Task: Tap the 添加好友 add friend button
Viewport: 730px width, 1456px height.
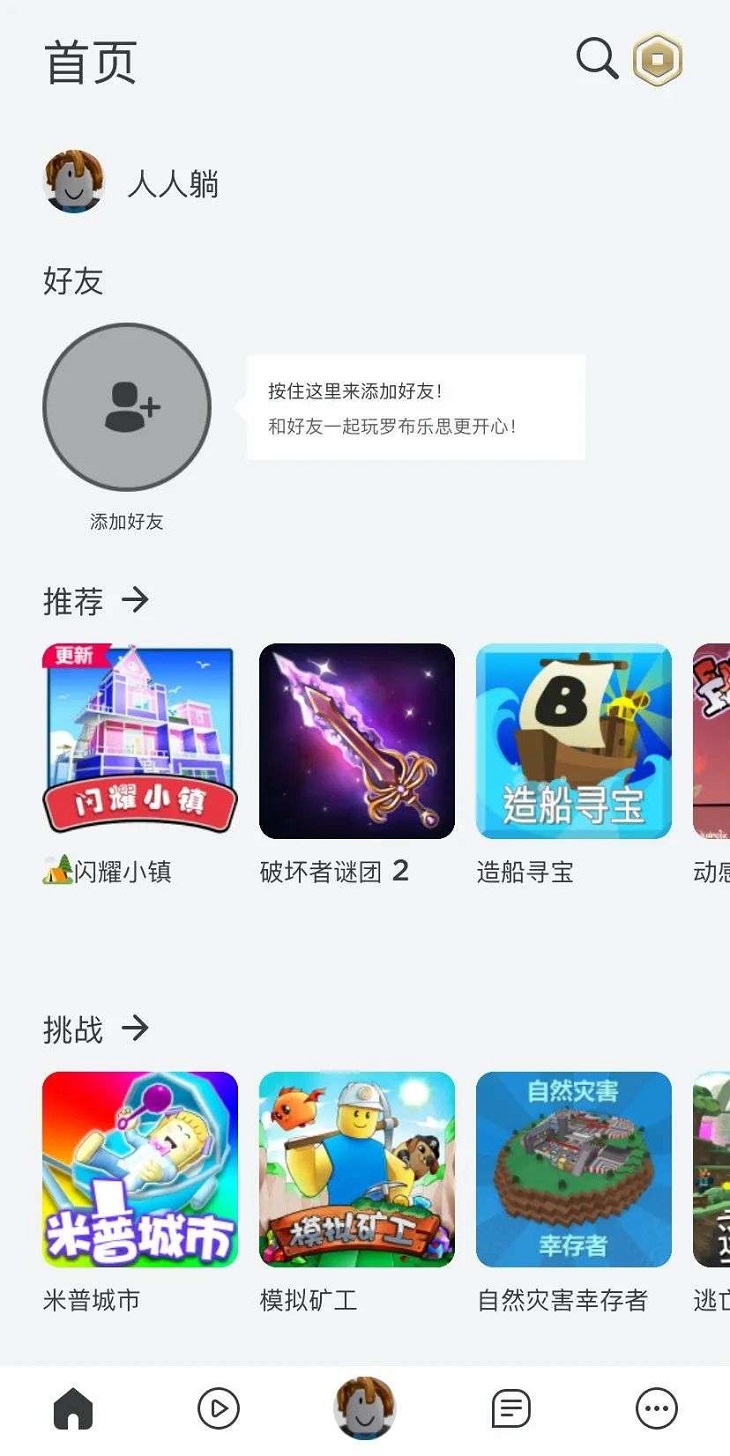Action: (x=127, y=407)
